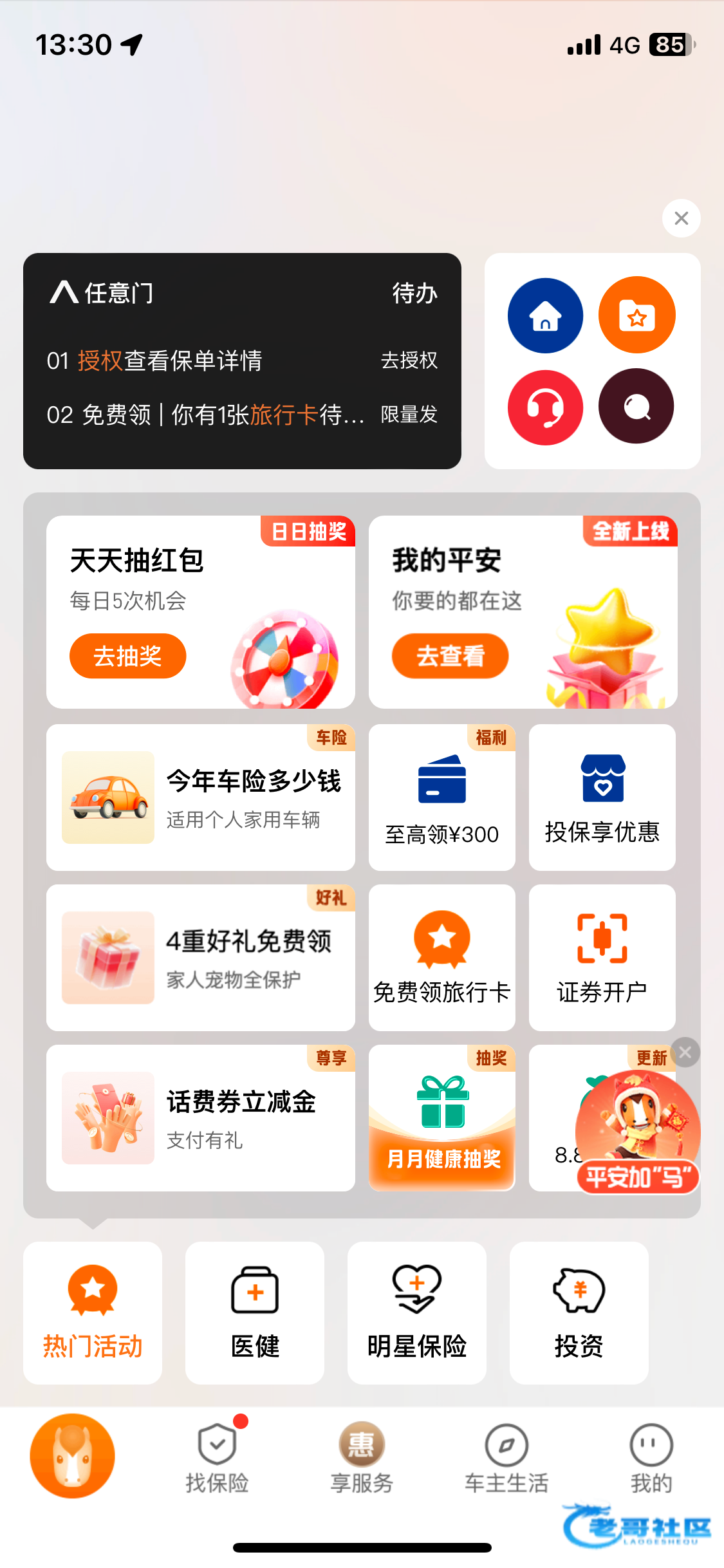Close the 任意门 overlay panel

tap(681, 218)
